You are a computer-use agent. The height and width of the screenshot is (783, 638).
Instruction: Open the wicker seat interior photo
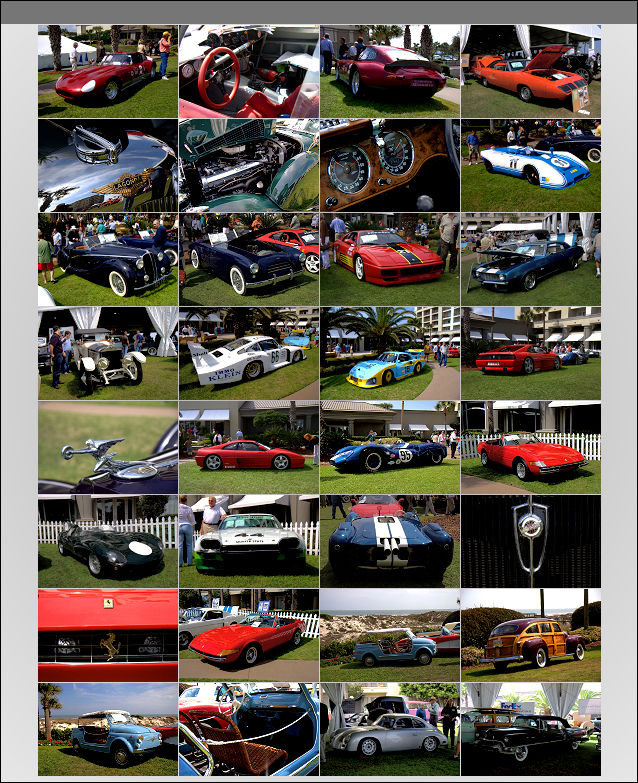[x=249, y=730]
